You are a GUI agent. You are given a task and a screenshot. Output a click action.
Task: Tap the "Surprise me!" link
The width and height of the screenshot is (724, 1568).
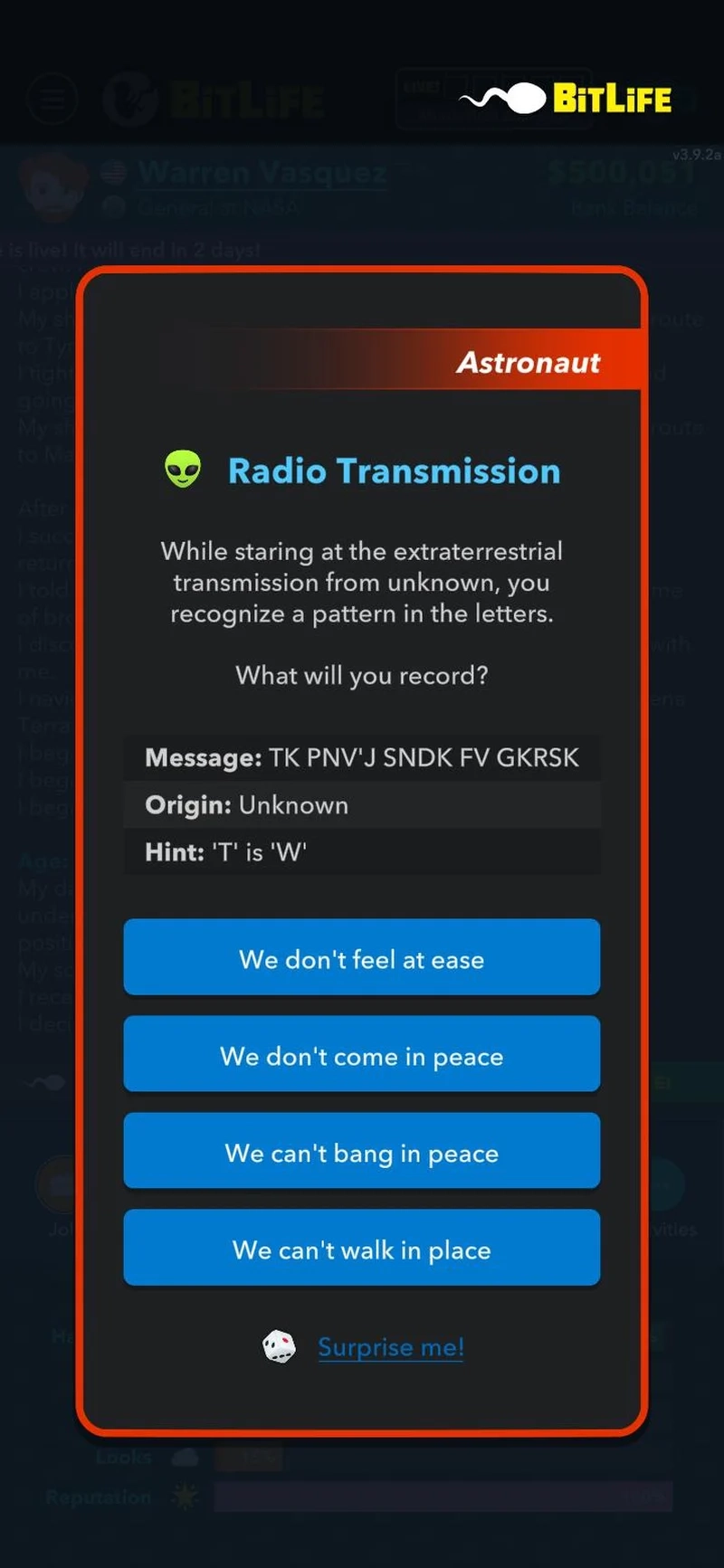tap(390, 1346)
